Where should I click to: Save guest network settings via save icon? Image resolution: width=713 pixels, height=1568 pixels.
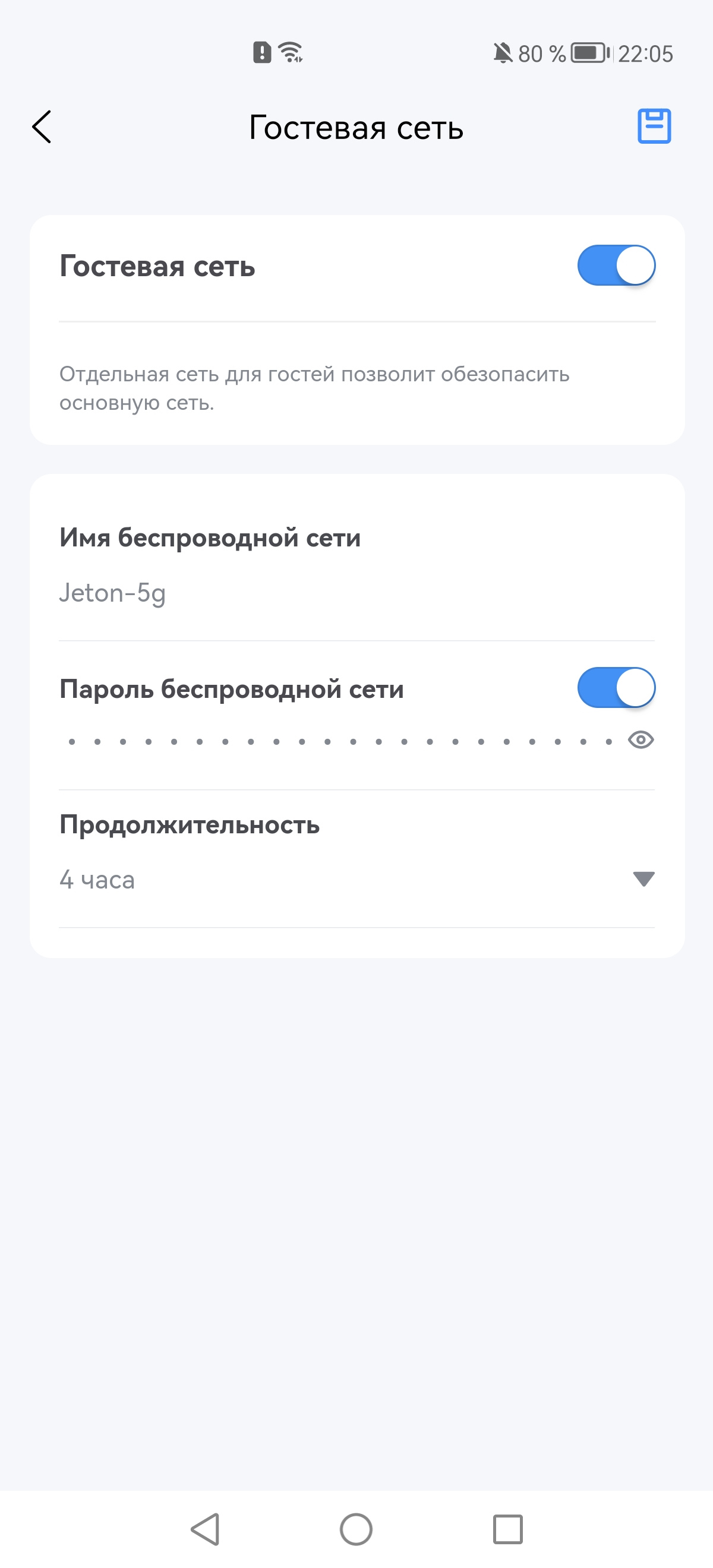[x=654, y=127]
